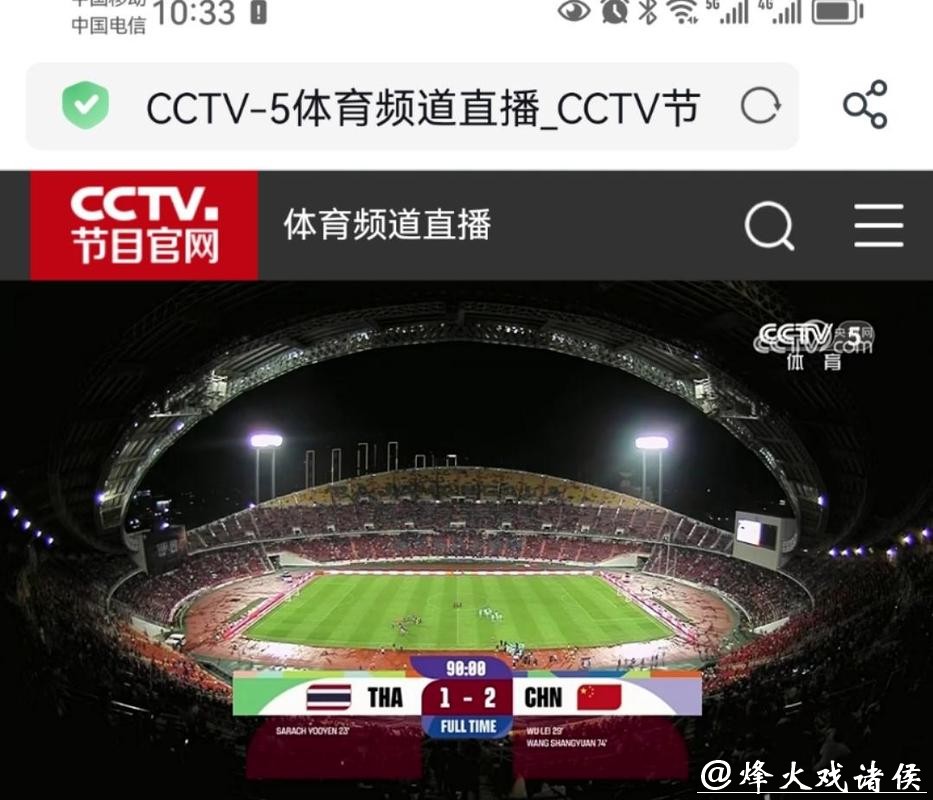Open the site security shield

coord(86,106)
